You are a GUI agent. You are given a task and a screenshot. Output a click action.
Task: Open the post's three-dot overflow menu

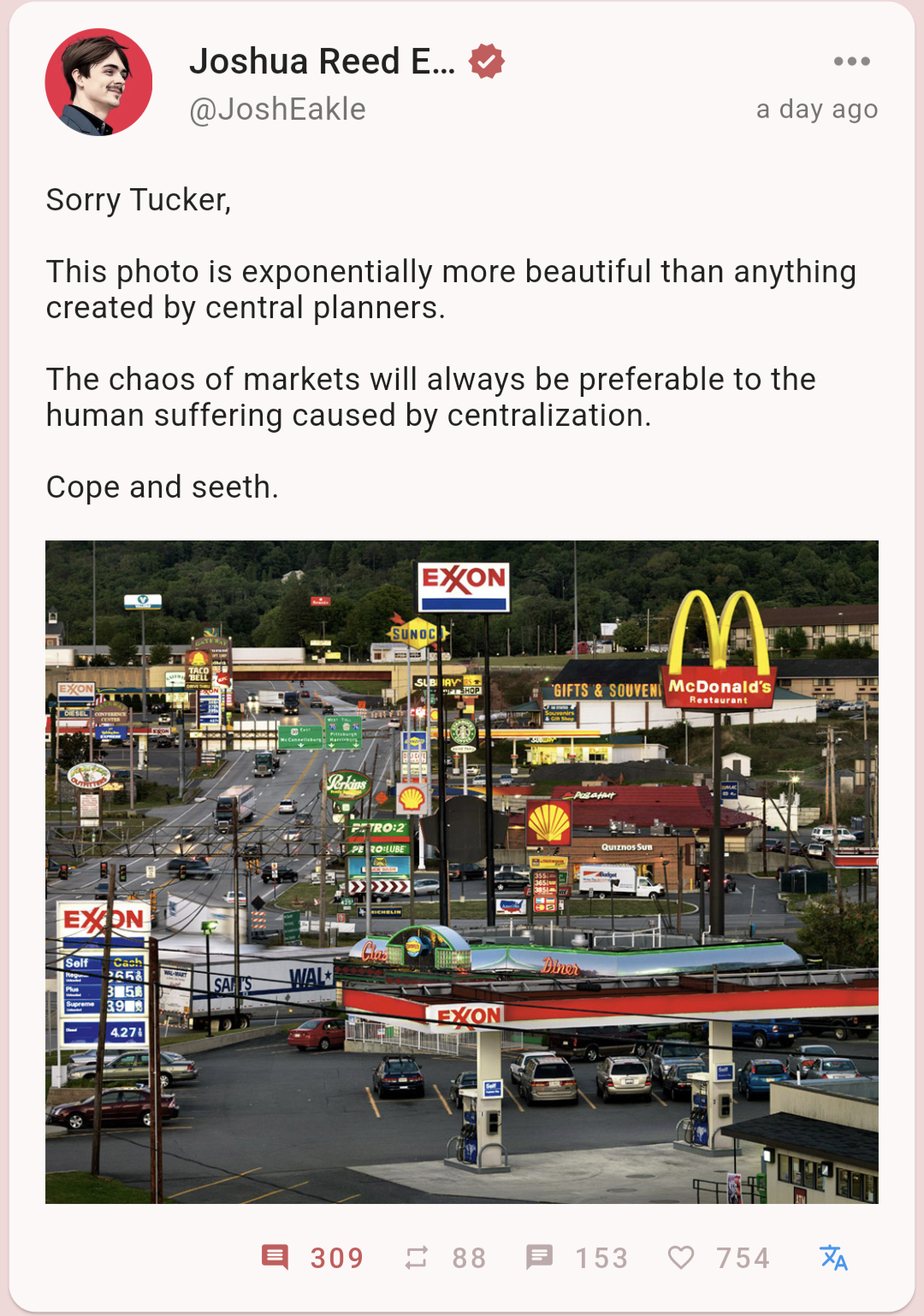[x=851, y=62]
